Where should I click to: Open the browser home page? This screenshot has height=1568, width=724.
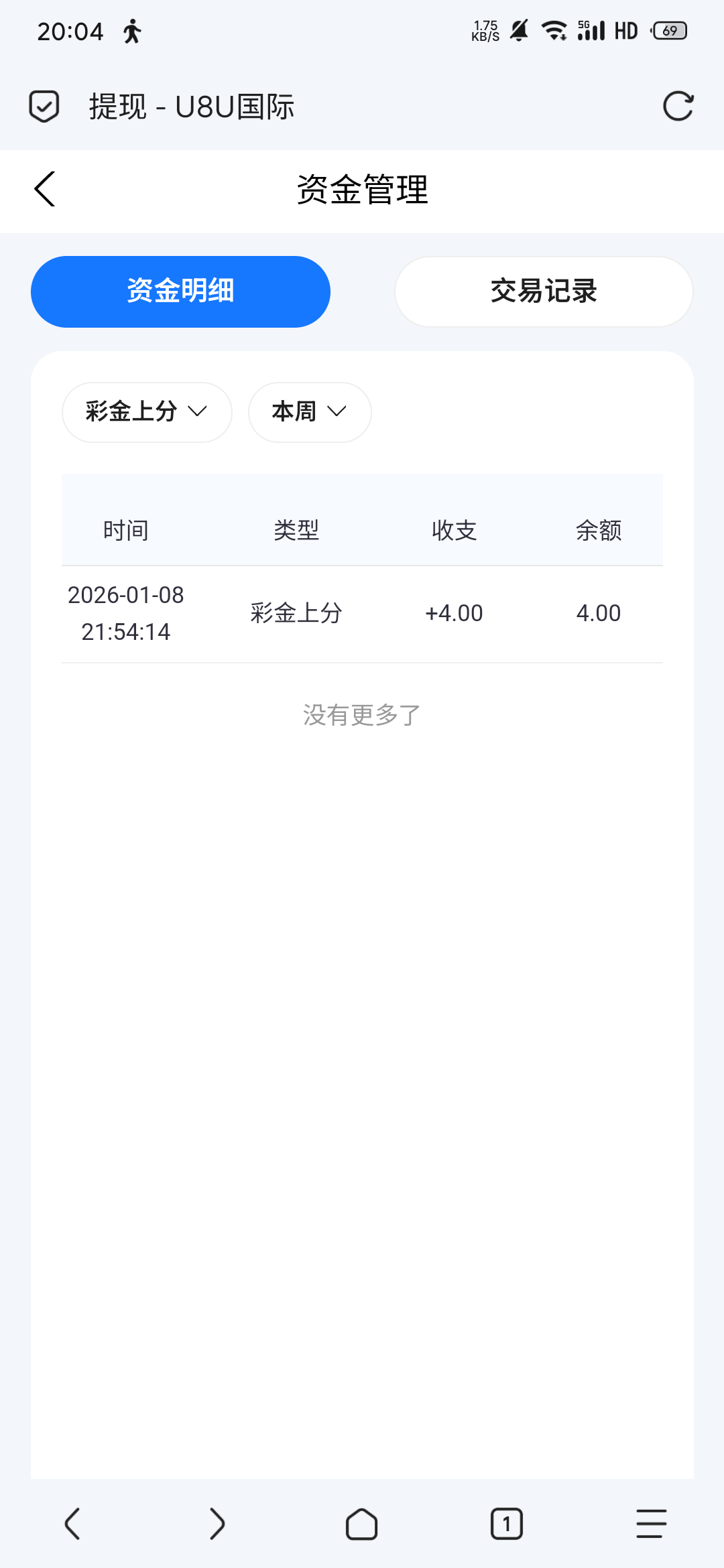pos(361,1524)
